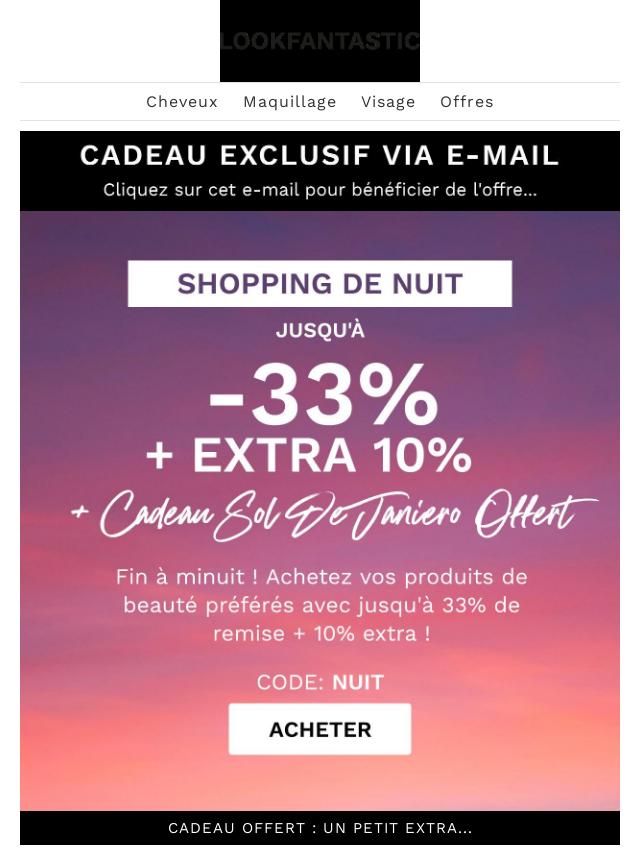Tap the ACHETER button
Image resolution: width=640 pixels, height=854 pixels.
point(319,729)
